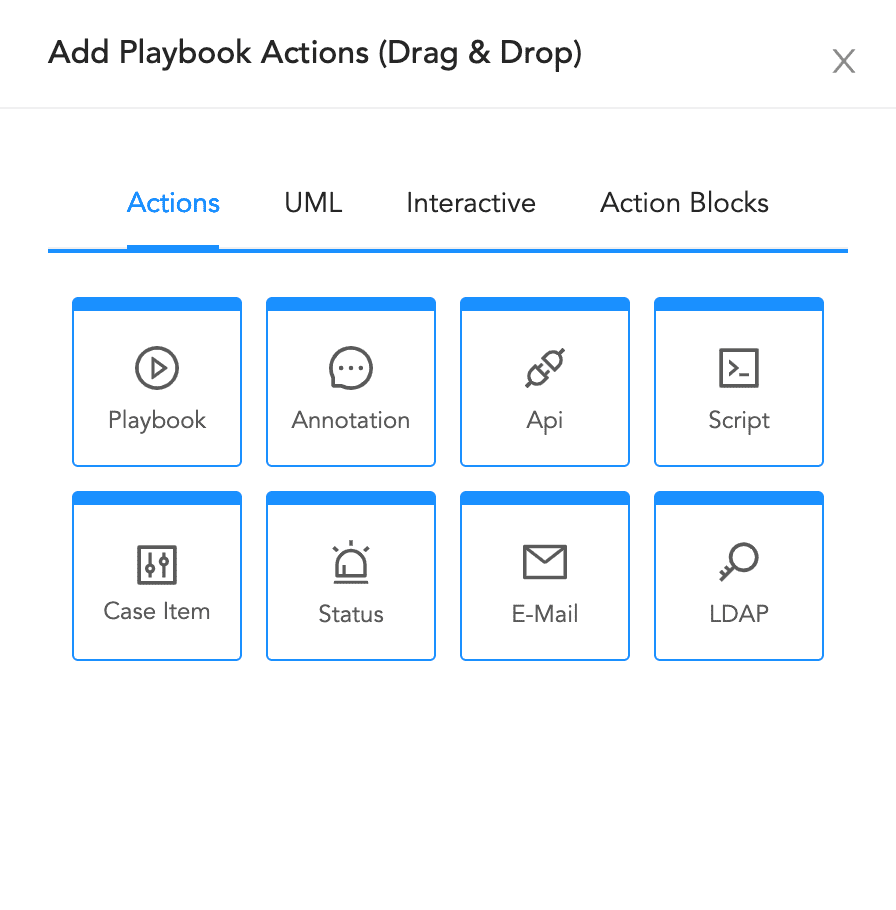Select the Api action tile

(x=544, y=381)
